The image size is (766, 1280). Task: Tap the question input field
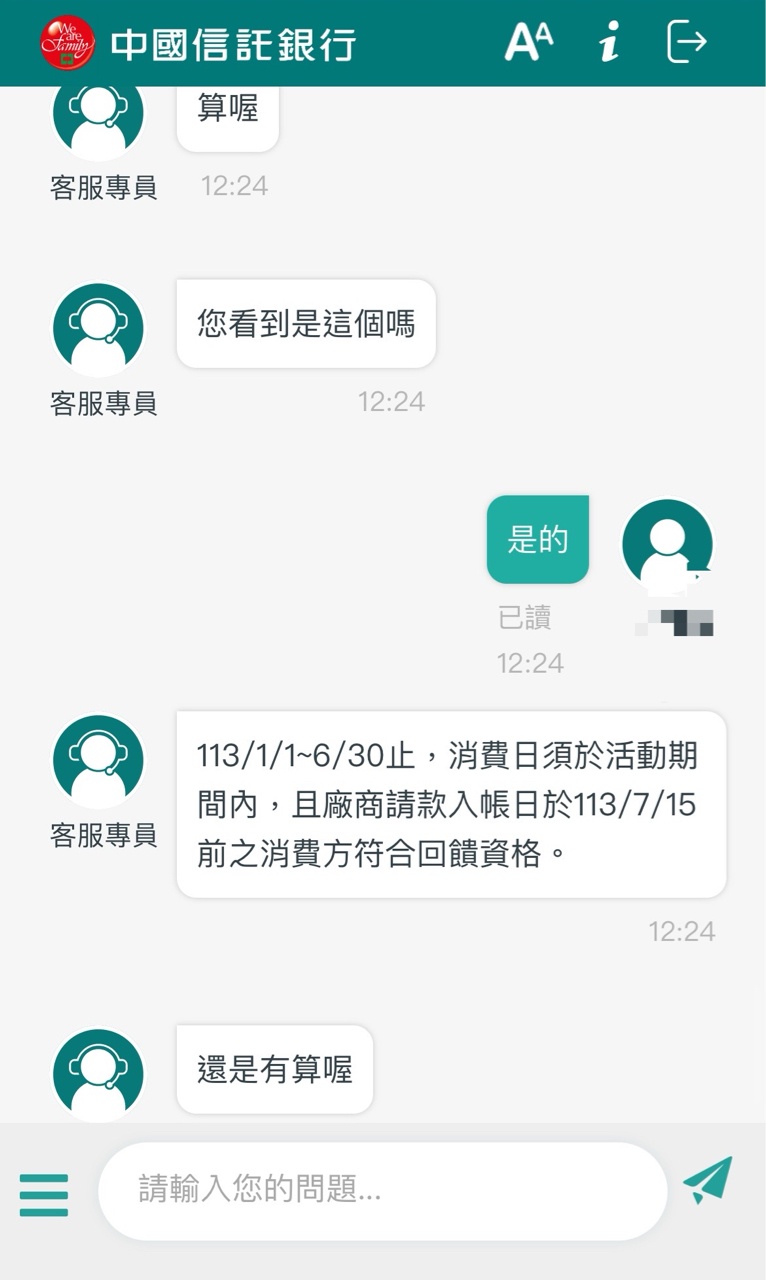(380, 1190)
